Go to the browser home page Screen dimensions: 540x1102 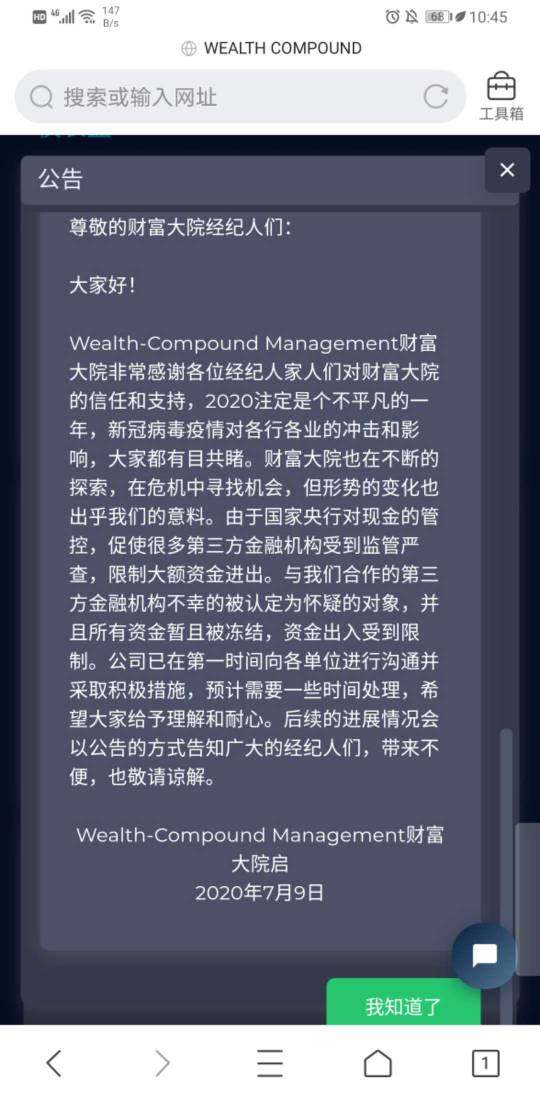pos(378,1063)
